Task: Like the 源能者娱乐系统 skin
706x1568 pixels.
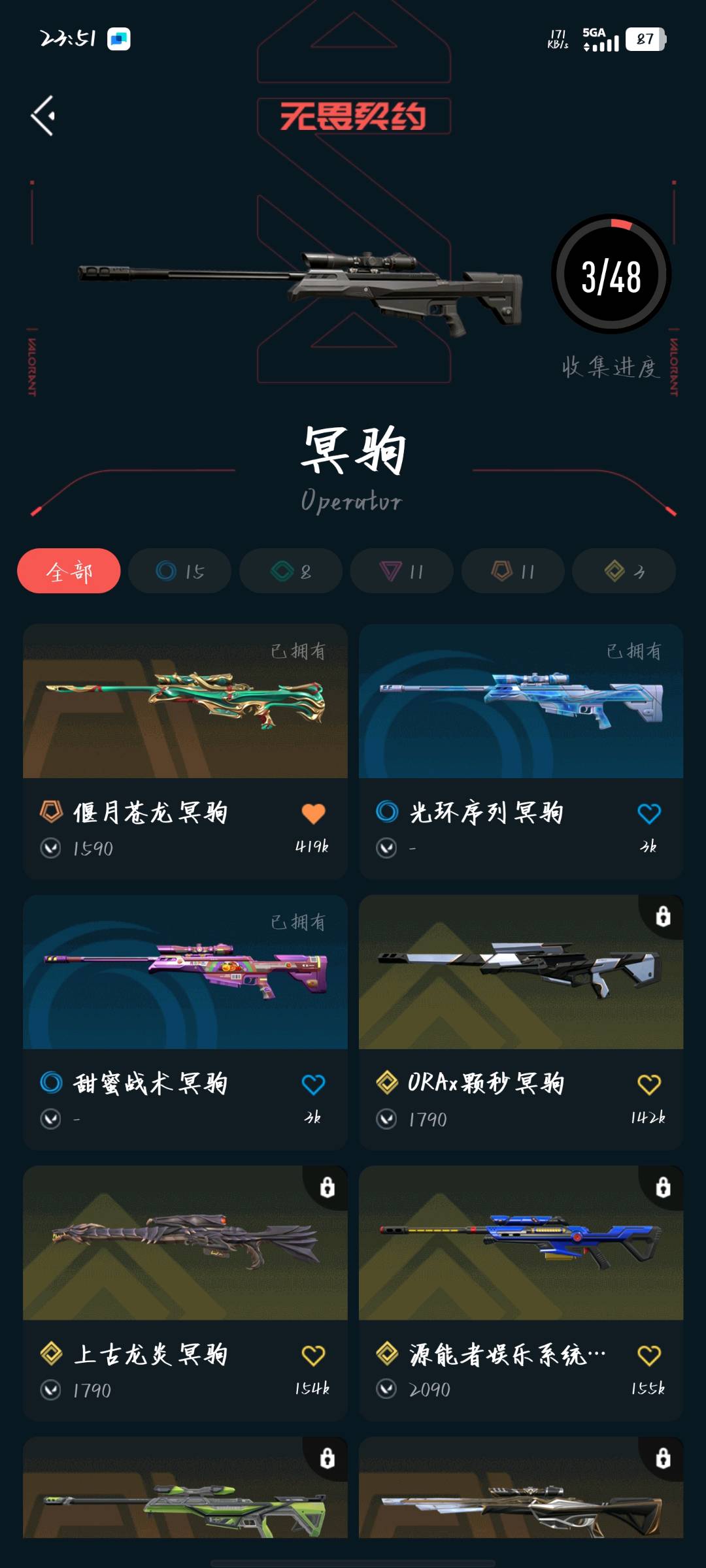Action: click(x=648, y=1356)
